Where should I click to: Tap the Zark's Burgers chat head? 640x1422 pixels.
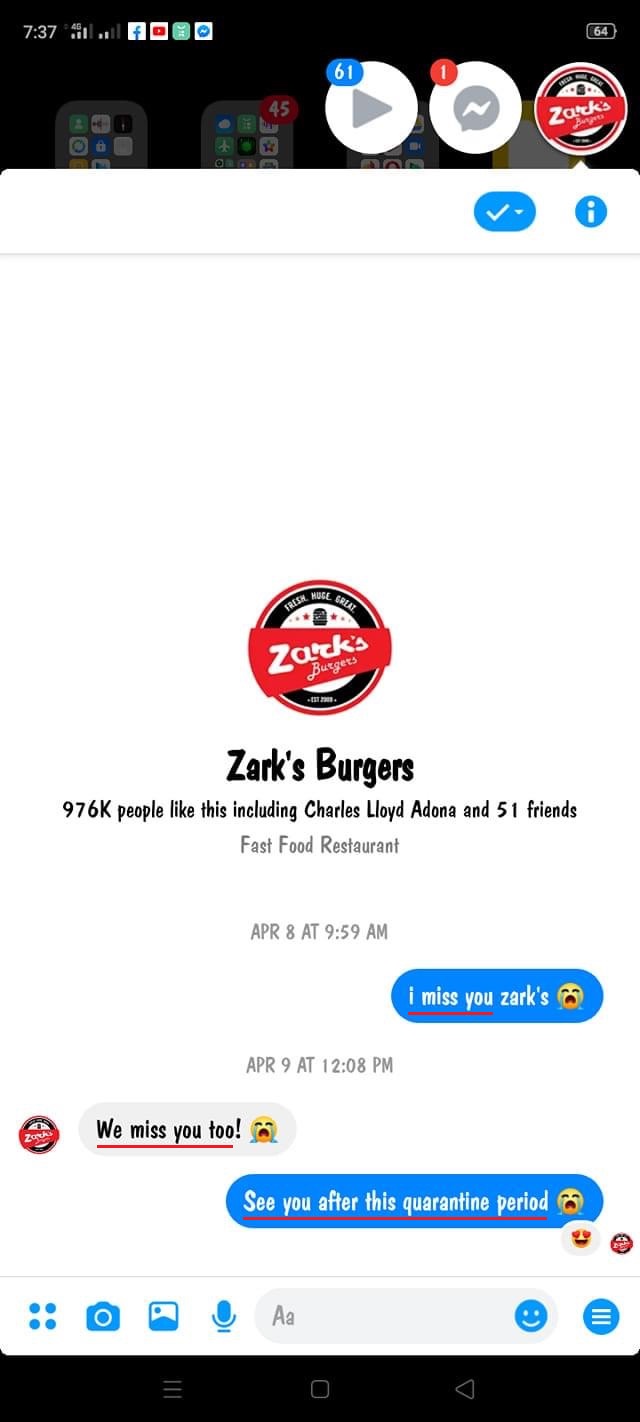[x=581, y=108]
